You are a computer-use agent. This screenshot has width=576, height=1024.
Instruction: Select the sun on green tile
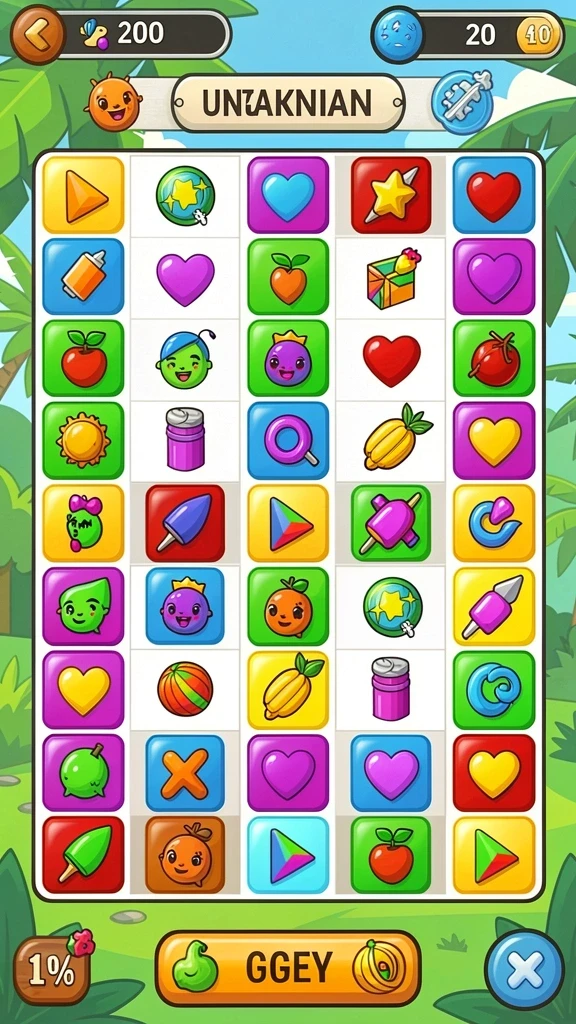[x=83, y=441]
